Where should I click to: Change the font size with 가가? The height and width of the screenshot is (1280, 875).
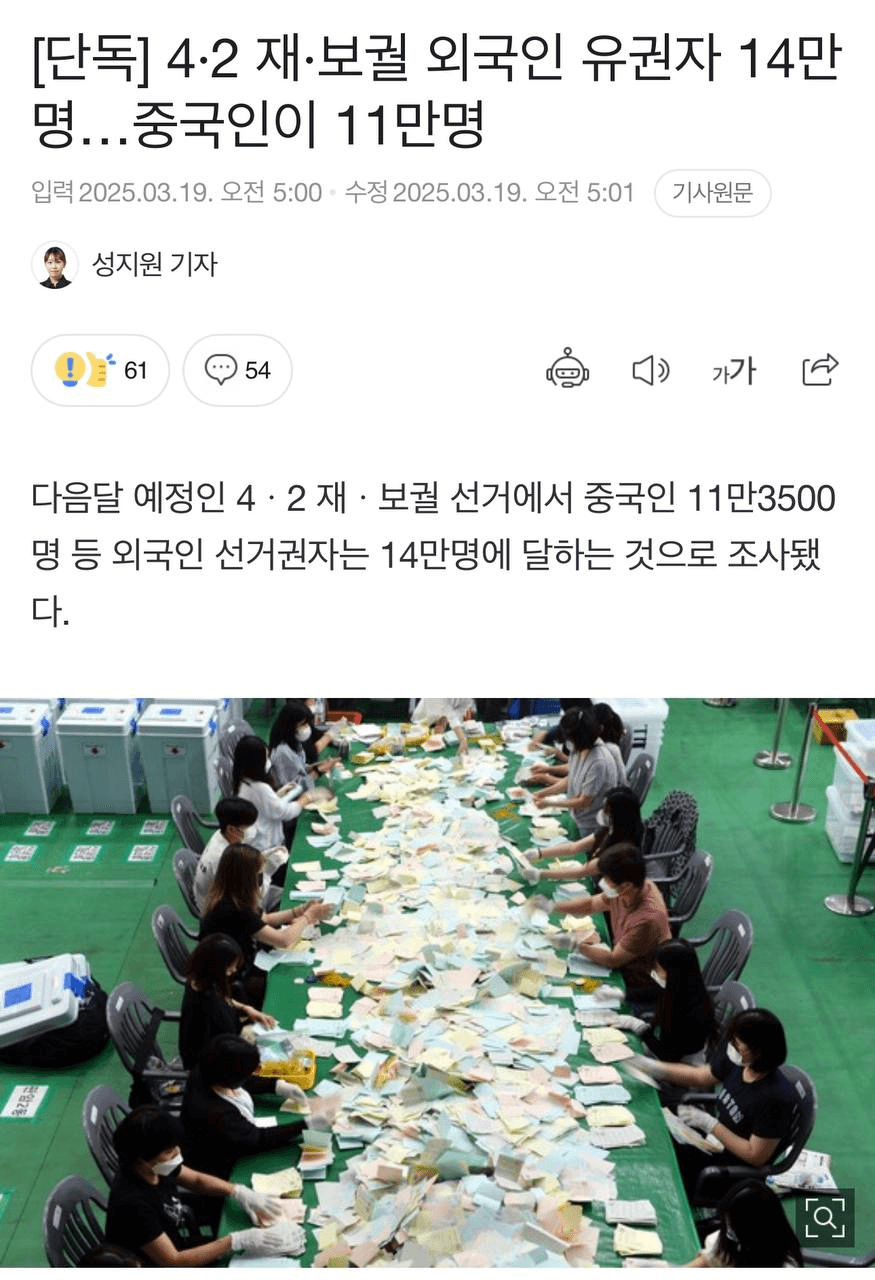[x=734, y=371]
